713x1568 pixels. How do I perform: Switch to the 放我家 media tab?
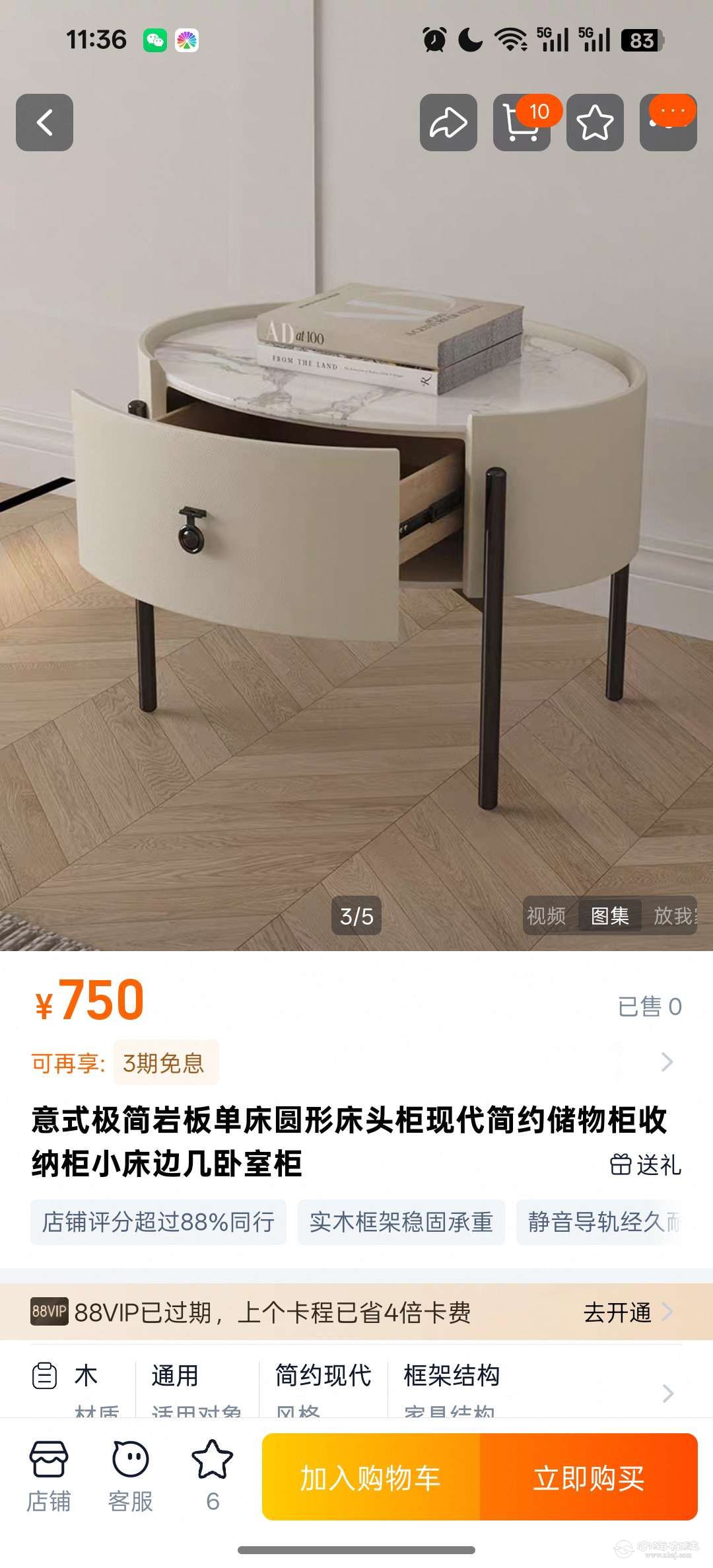point(673,915)
